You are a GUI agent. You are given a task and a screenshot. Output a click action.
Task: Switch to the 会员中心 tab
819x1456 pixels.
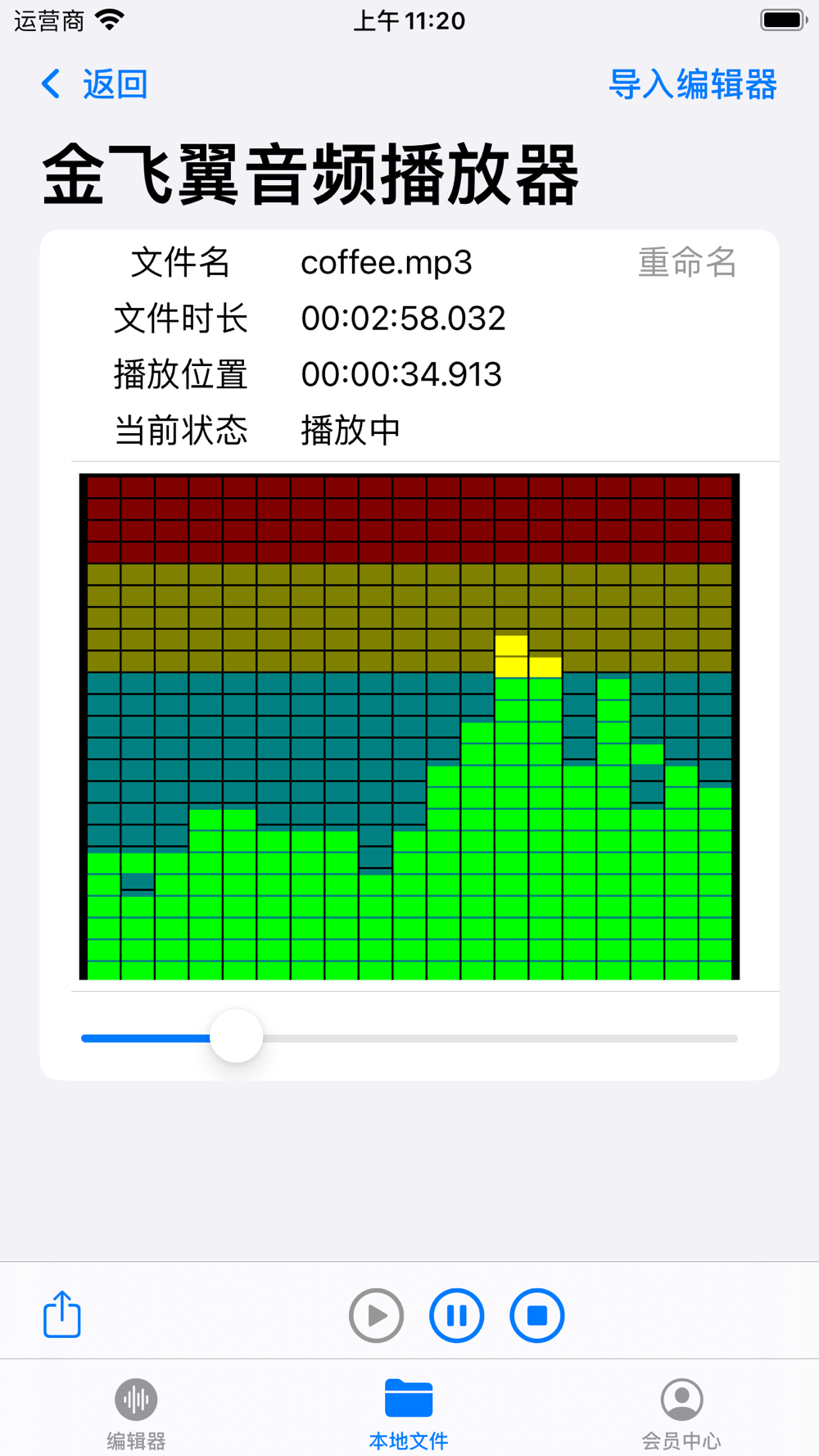tap(681, 1413)
